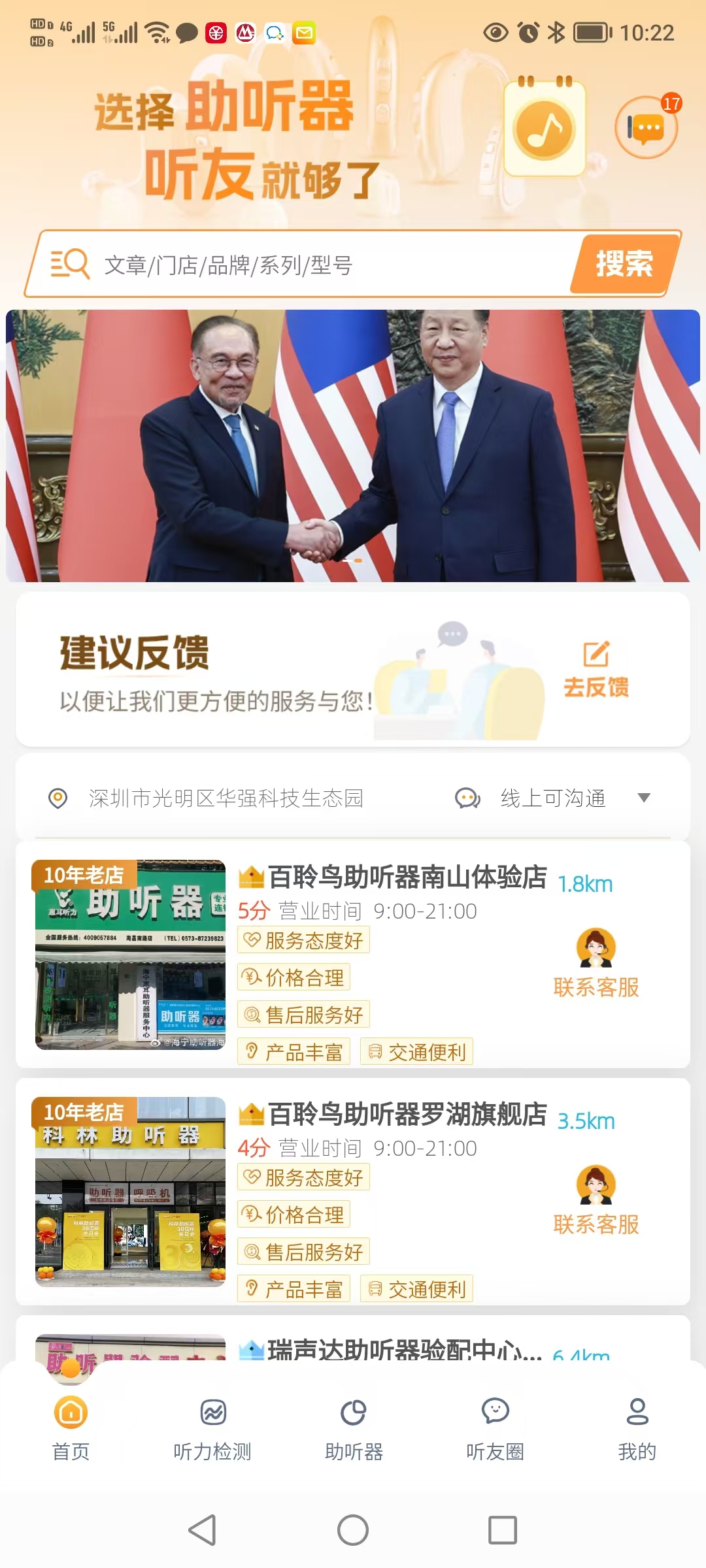Open the carousel banner image
Screen dimensions: 706x1568
pyautogui.click(x=353, y=446)
